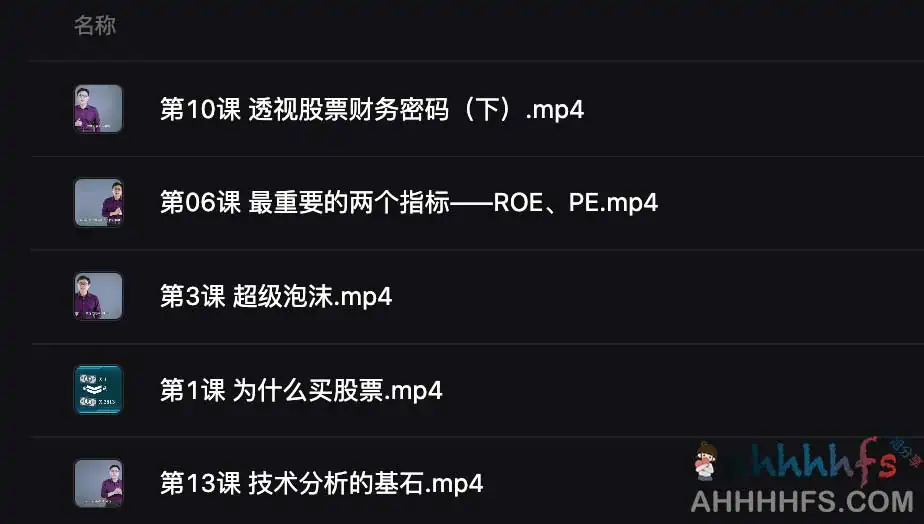The image size is (924, 524).
Task: Play 第3课 超级泡沫.mp4
Action: pyautogui.click(x=275, y=297)
